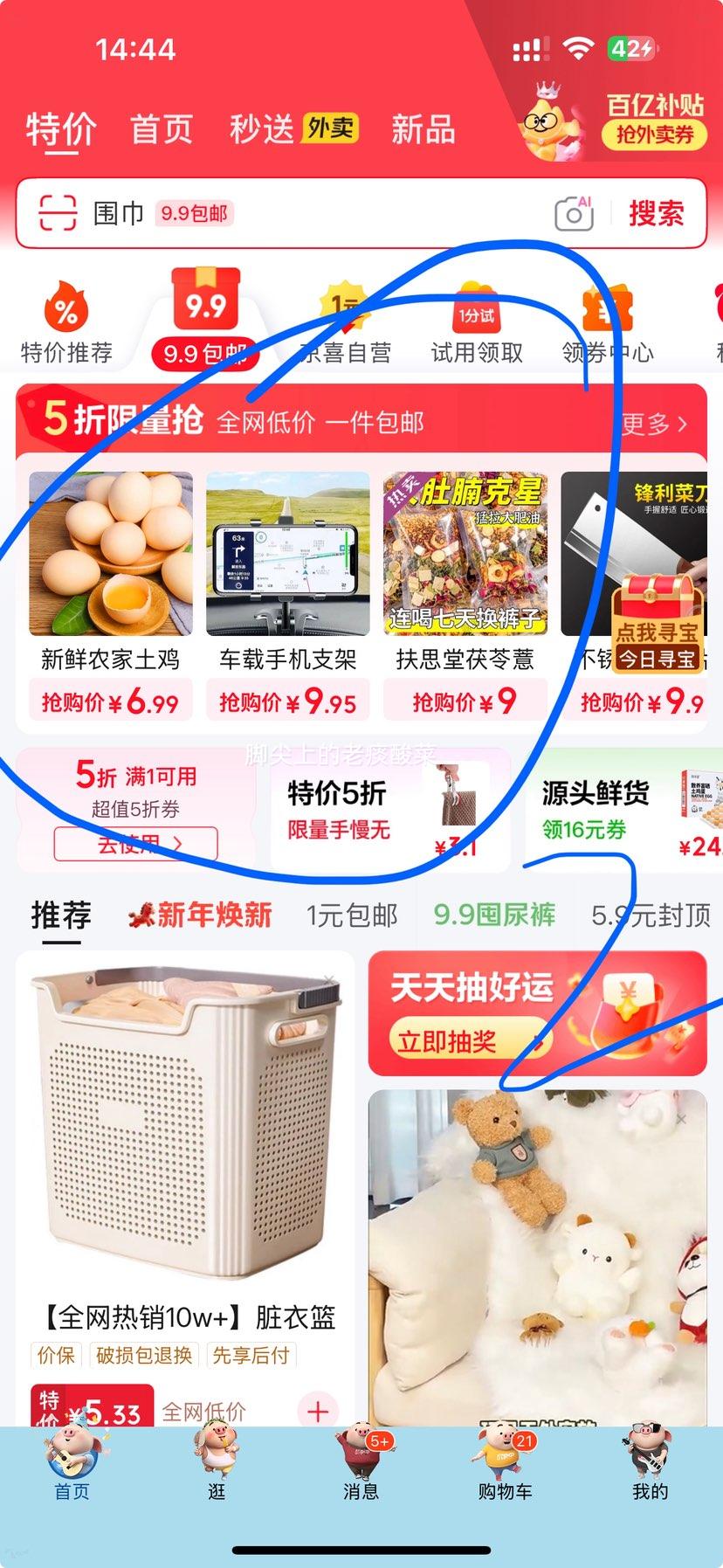The width and height of the screenshot is (723, 1568).
Task: Open the 消息 messages pig icon
Action: 361,1454
